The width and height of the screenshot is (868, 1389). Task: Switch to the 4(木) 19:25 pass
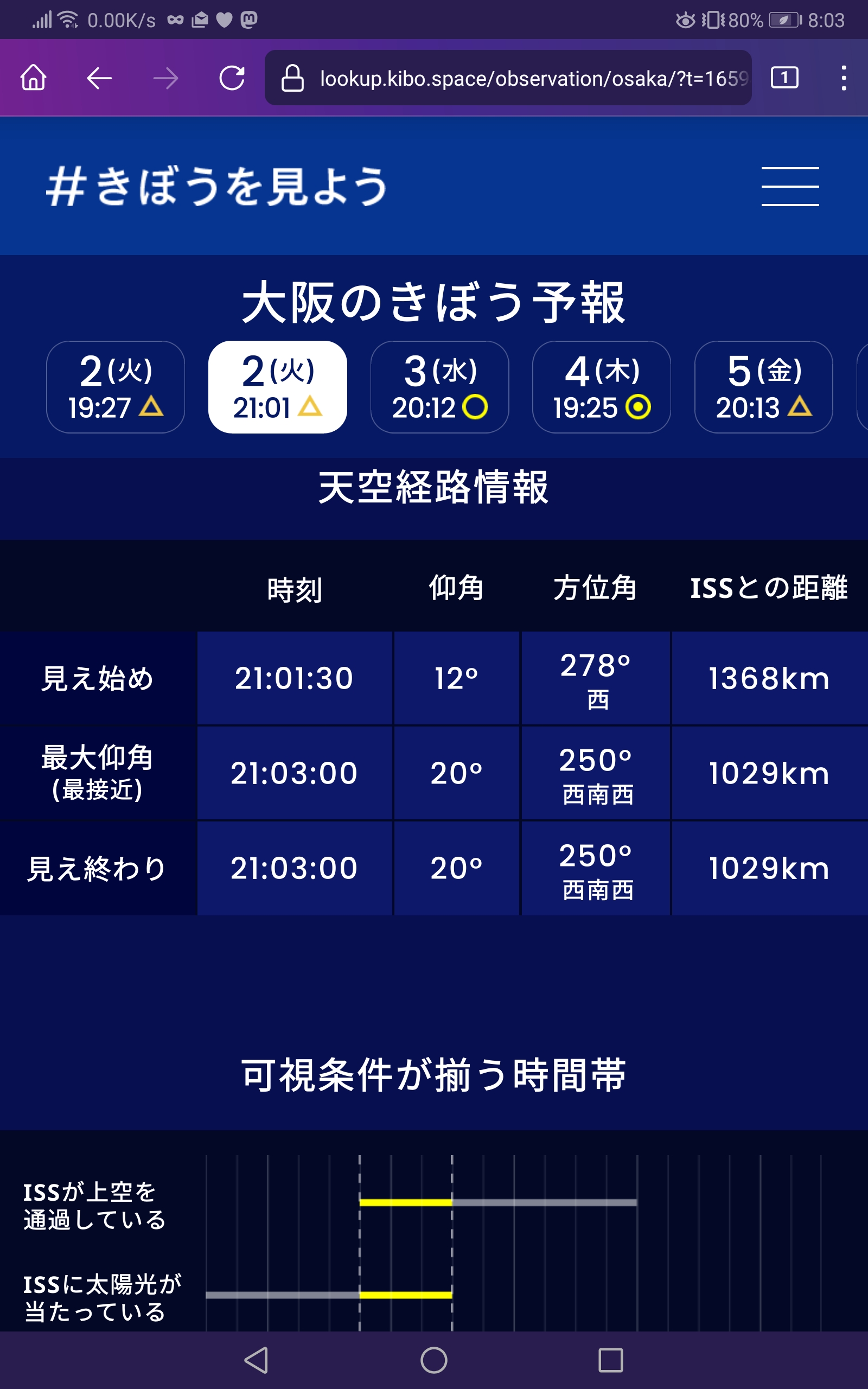[x=602, y=387]
